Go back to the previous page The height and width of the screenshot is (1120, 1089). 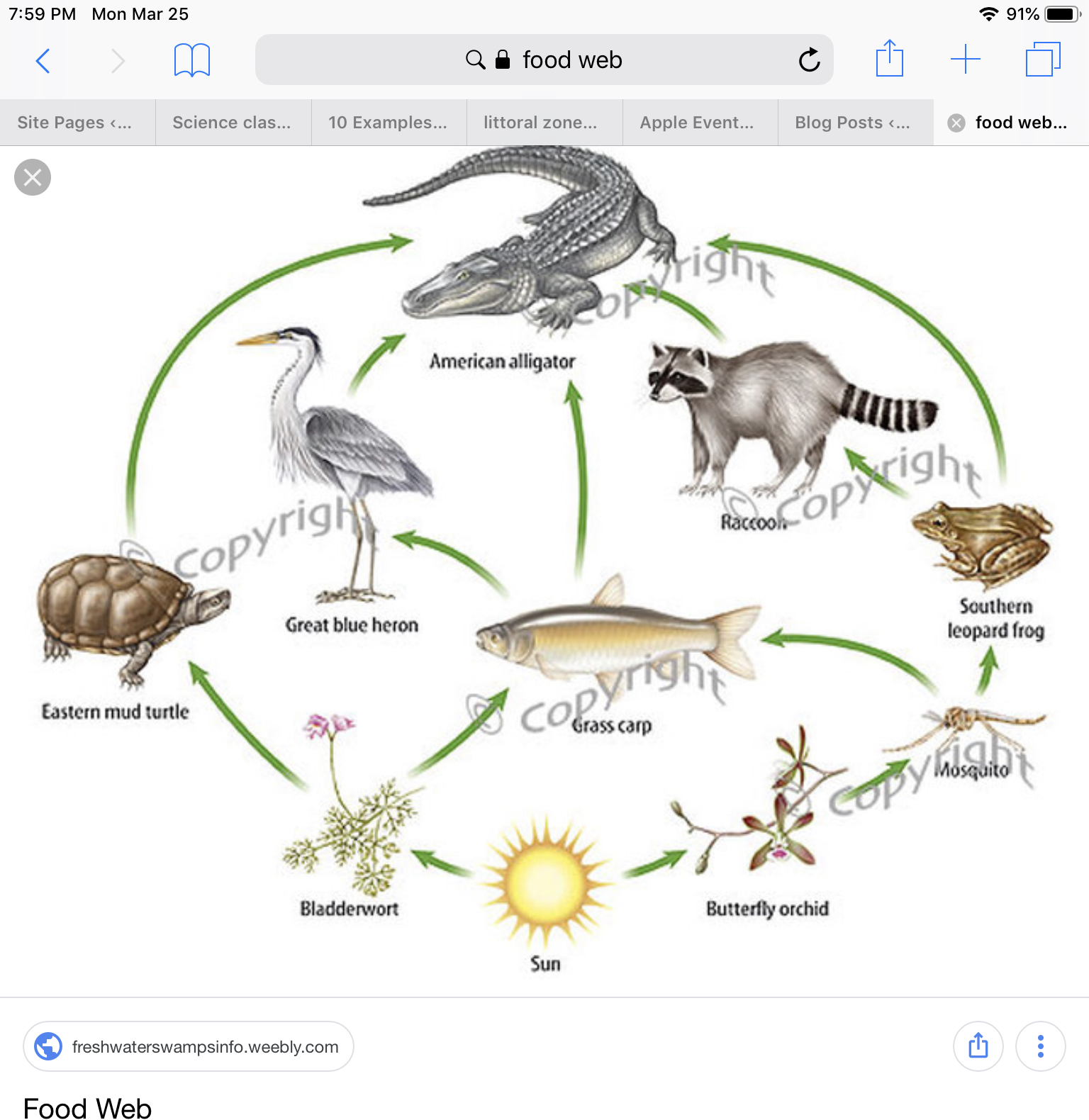(x=43, y=60)
